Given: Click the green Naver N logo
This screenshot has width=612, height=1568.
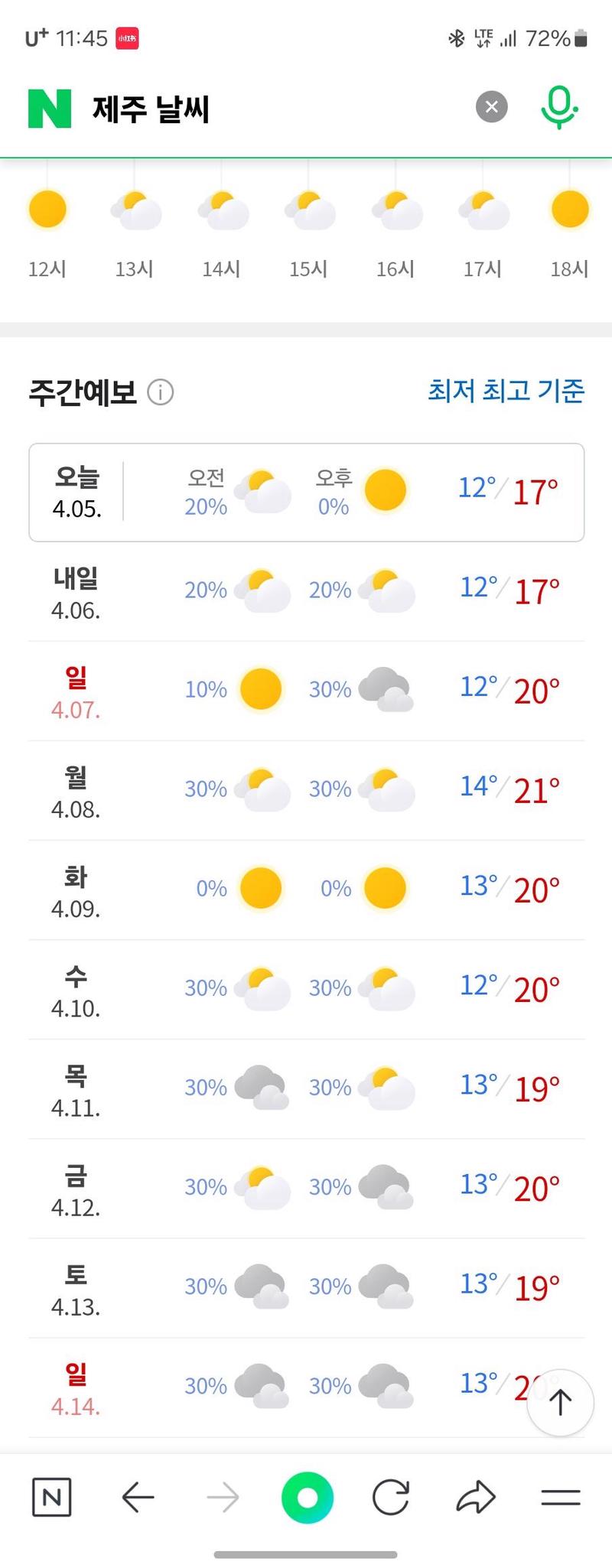Looking at the screenshot, I should [47, 107].
